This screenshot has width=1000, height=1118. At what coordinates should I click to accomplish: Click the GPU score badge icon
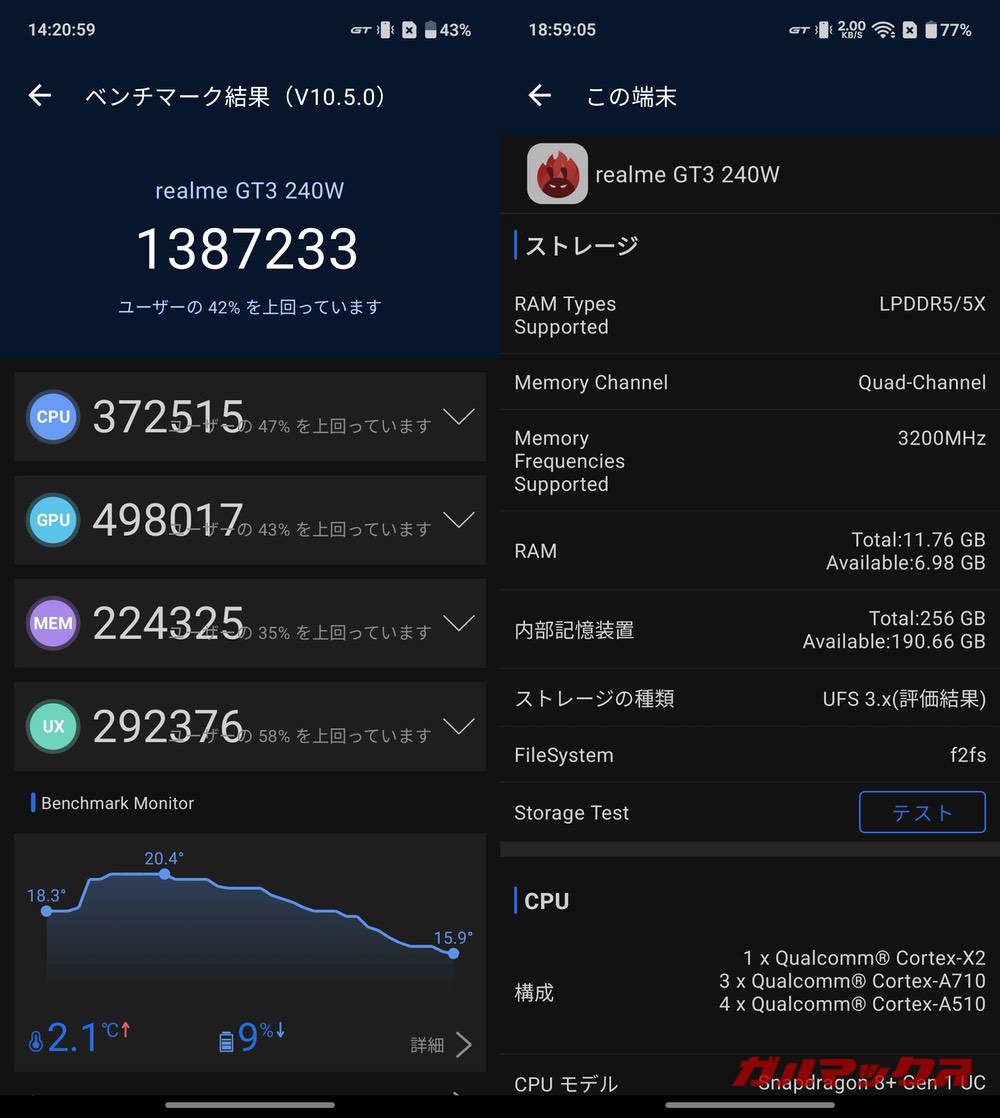tap(52, 520)
